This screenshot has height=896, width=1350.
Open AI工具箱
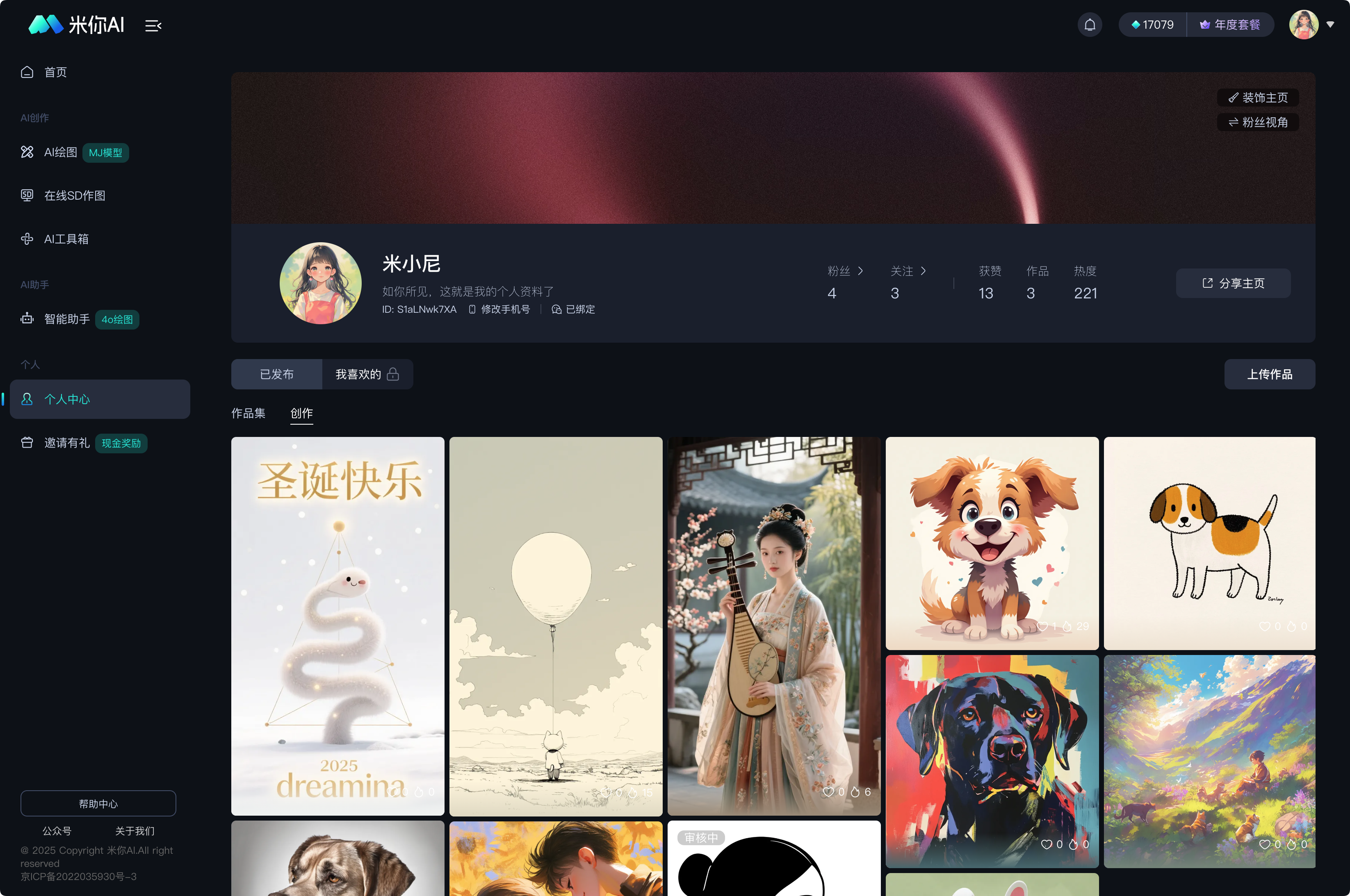coord(66,239)
